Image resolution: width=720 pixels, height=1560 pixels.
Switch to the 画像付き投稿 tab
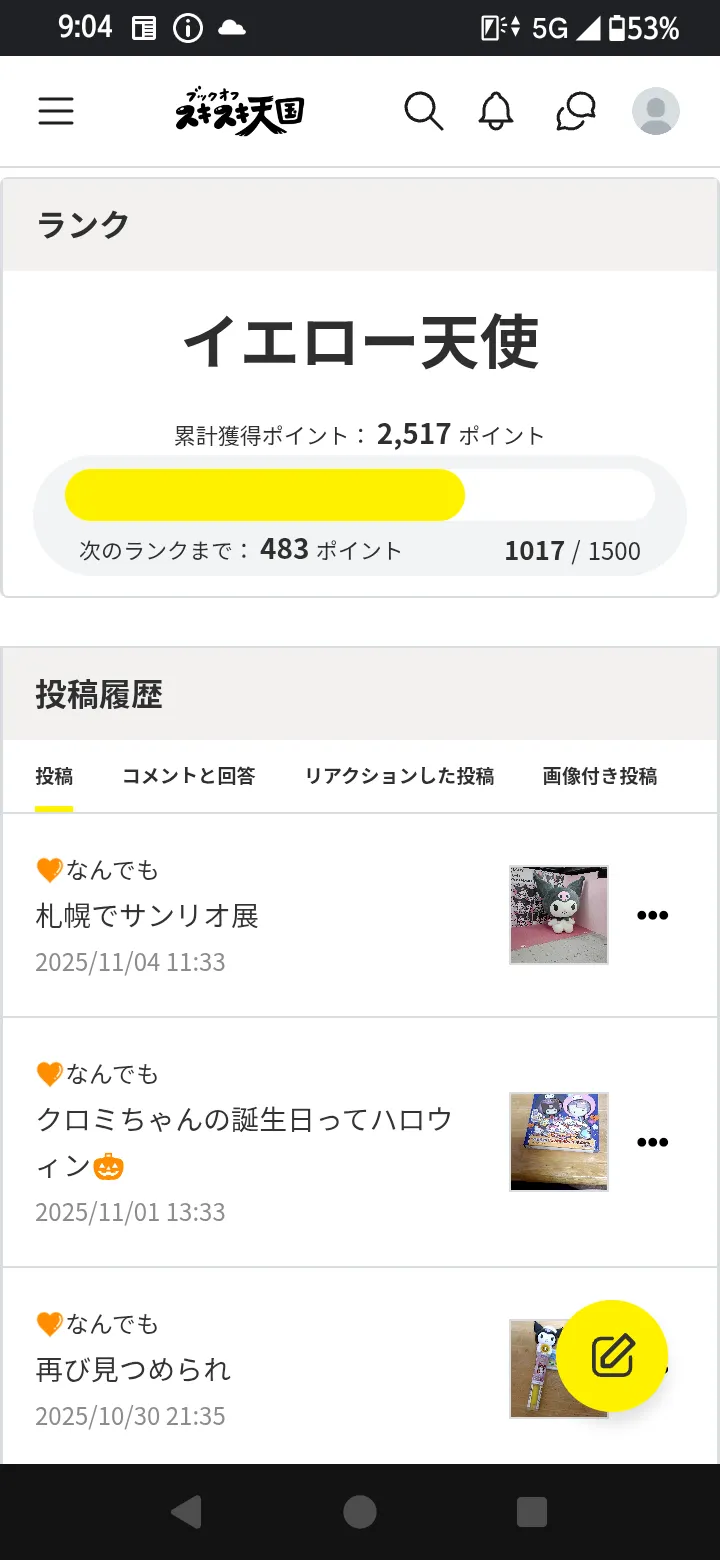tap(599, 776)
